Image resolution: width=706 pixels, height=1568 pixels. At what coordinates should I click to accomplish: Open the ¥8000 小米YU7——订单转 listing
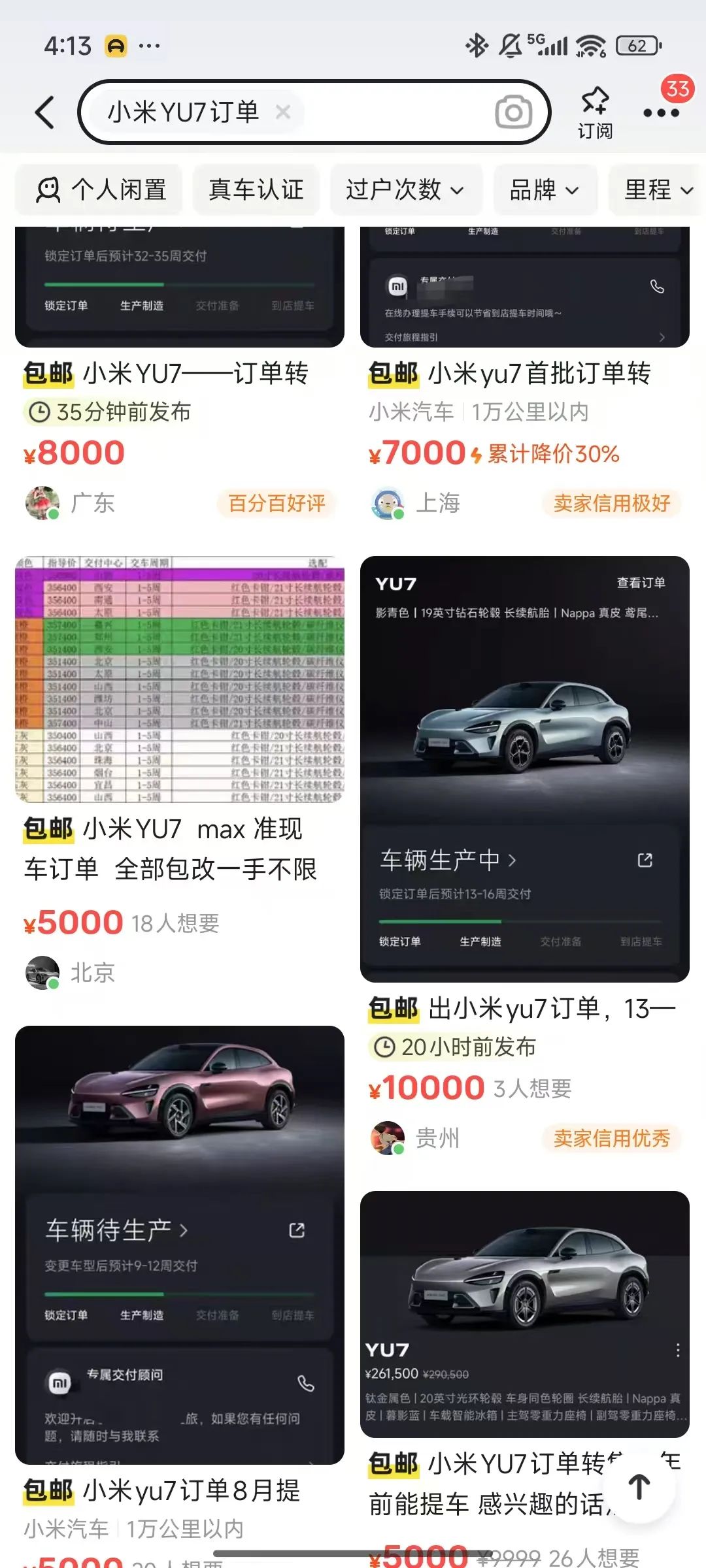(x=179, y=374)
